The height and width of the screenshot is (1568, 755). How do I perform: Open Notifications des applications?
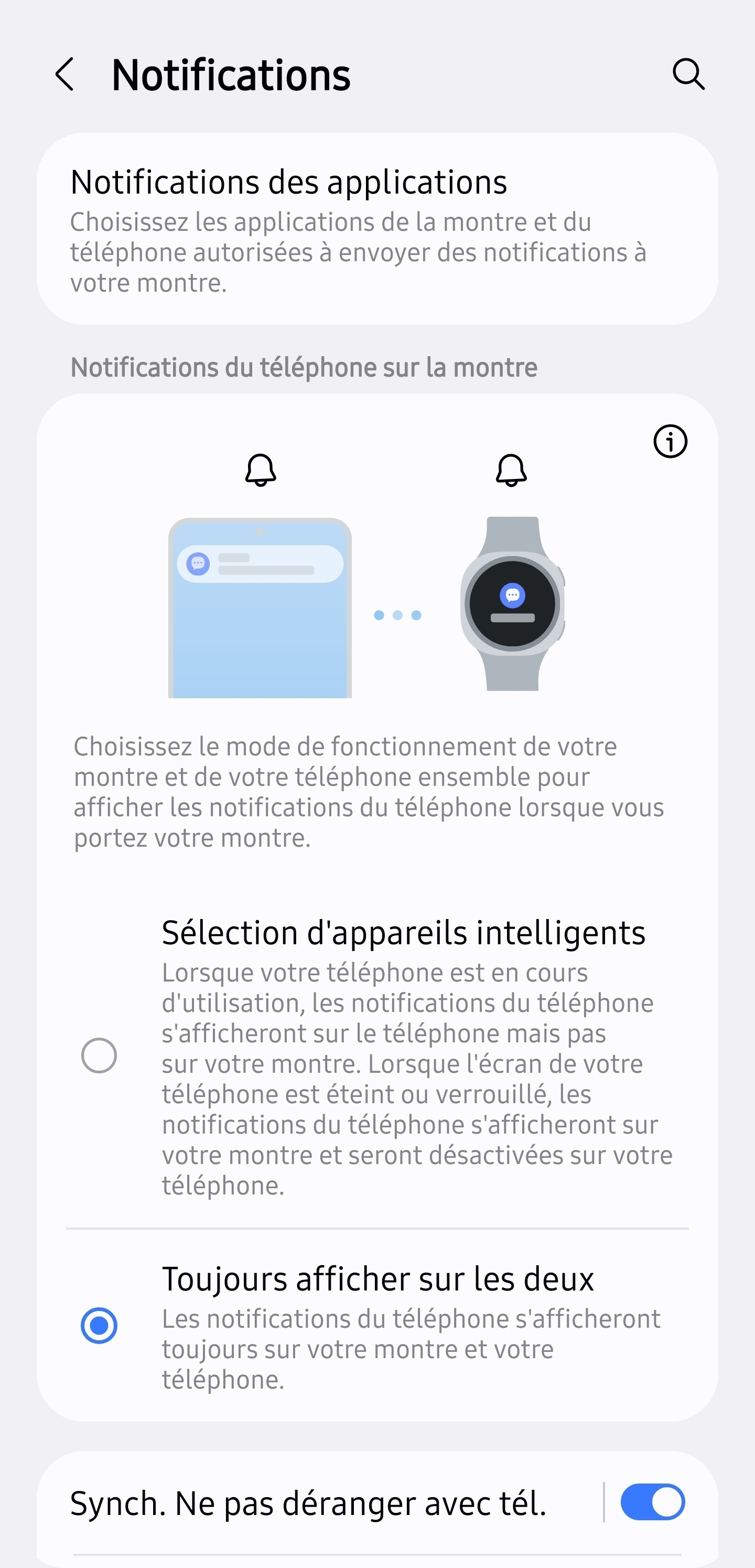pos(377,229)
